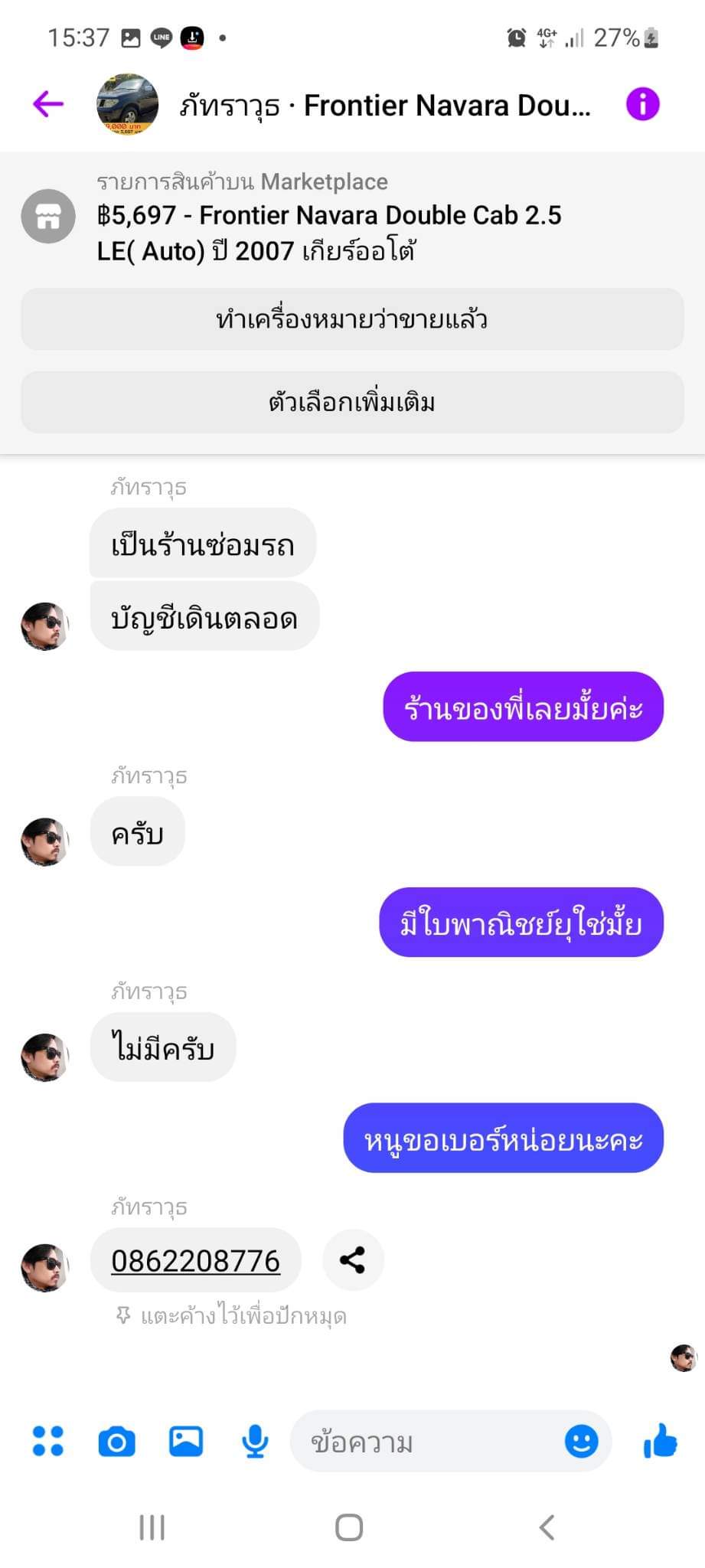Viewport: 705px width, 1568px height.
Task: Record a voice message with microphone
Action: pyautogui.click(x=254, y=1442)
